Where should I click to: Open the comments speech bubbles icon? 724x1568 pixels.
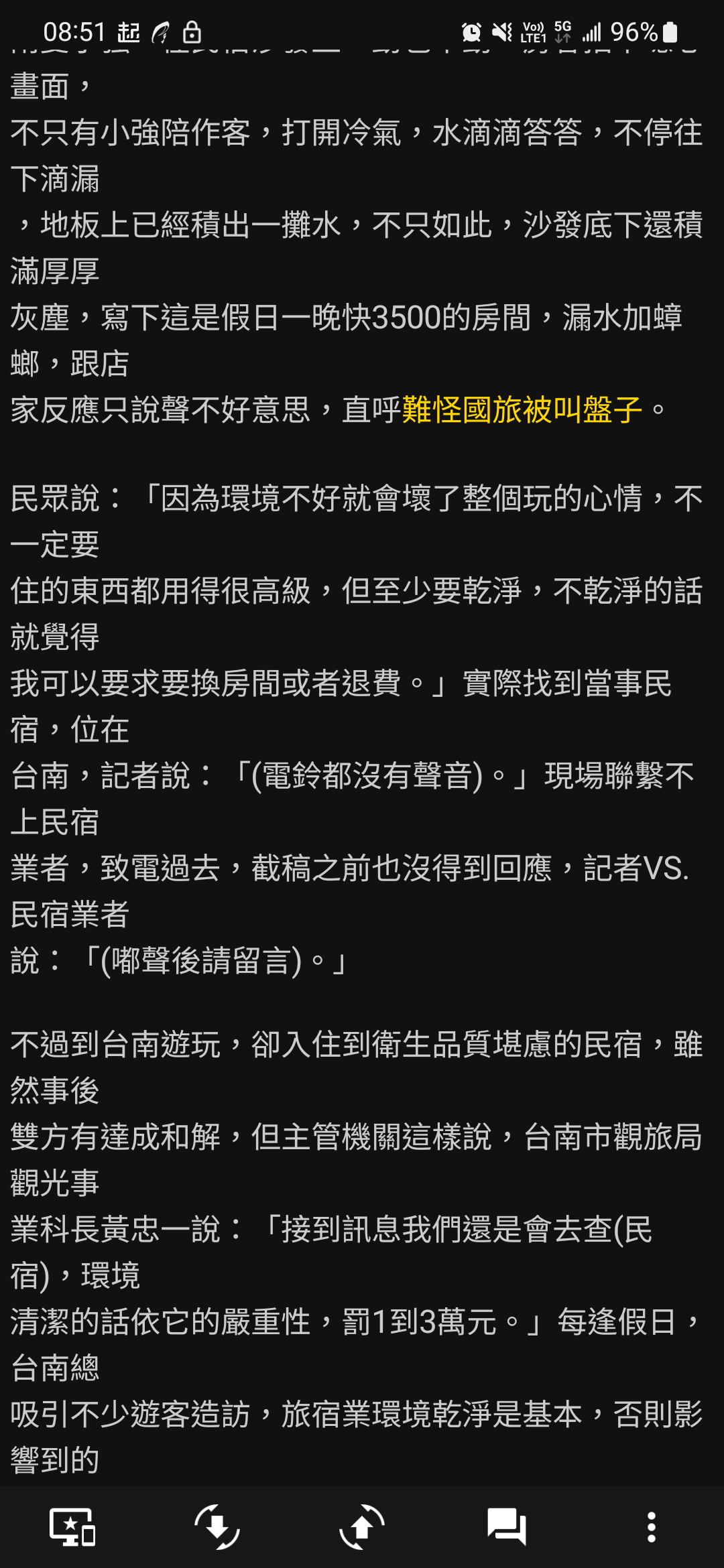pyautogui.click(x=507, y=1527)
